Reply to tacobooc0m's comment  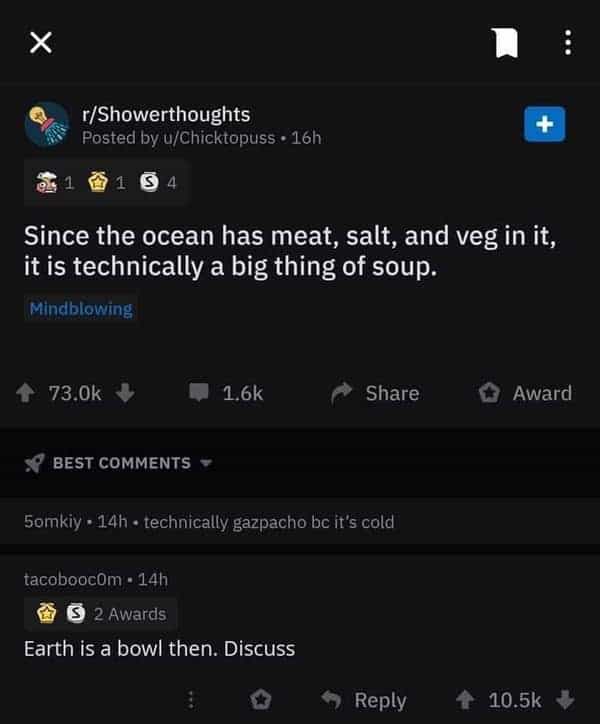[x=366, y=700]
